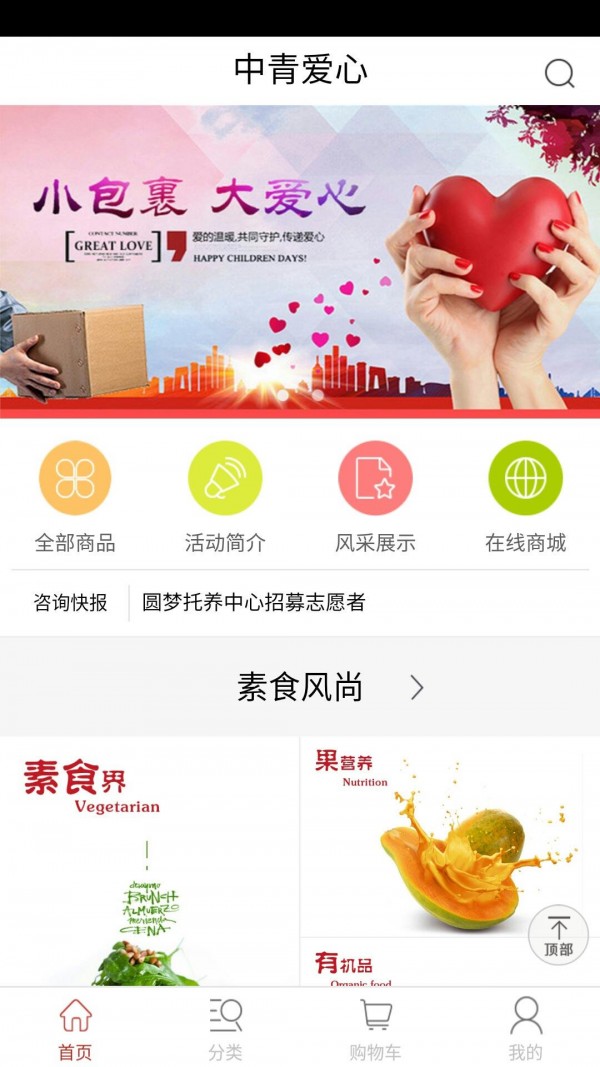Viewport: 600px width, 1067px height.
Task: Switch to the 购物车 tab
Action: 375,1028
